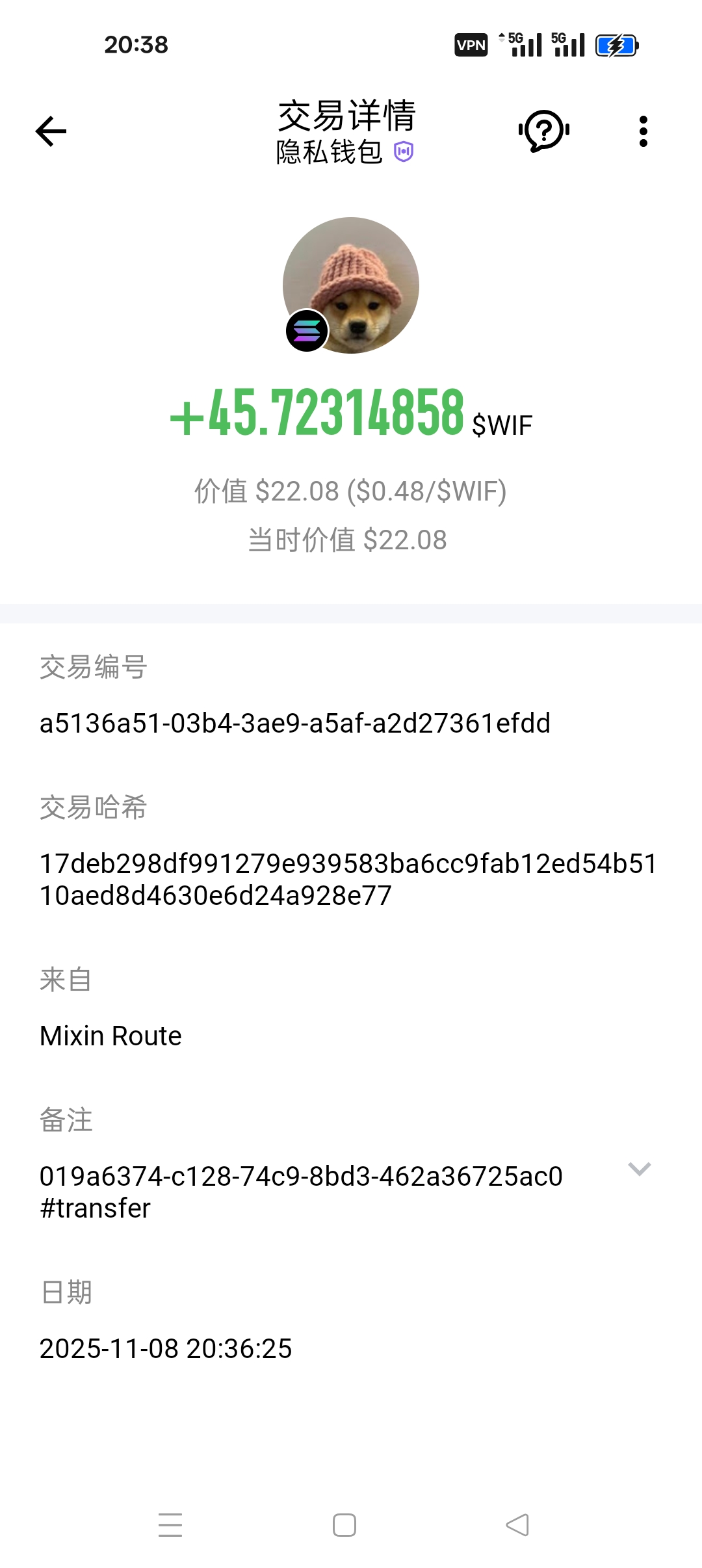Tap the system home button
The image size is (702, 1568).
344,1525
